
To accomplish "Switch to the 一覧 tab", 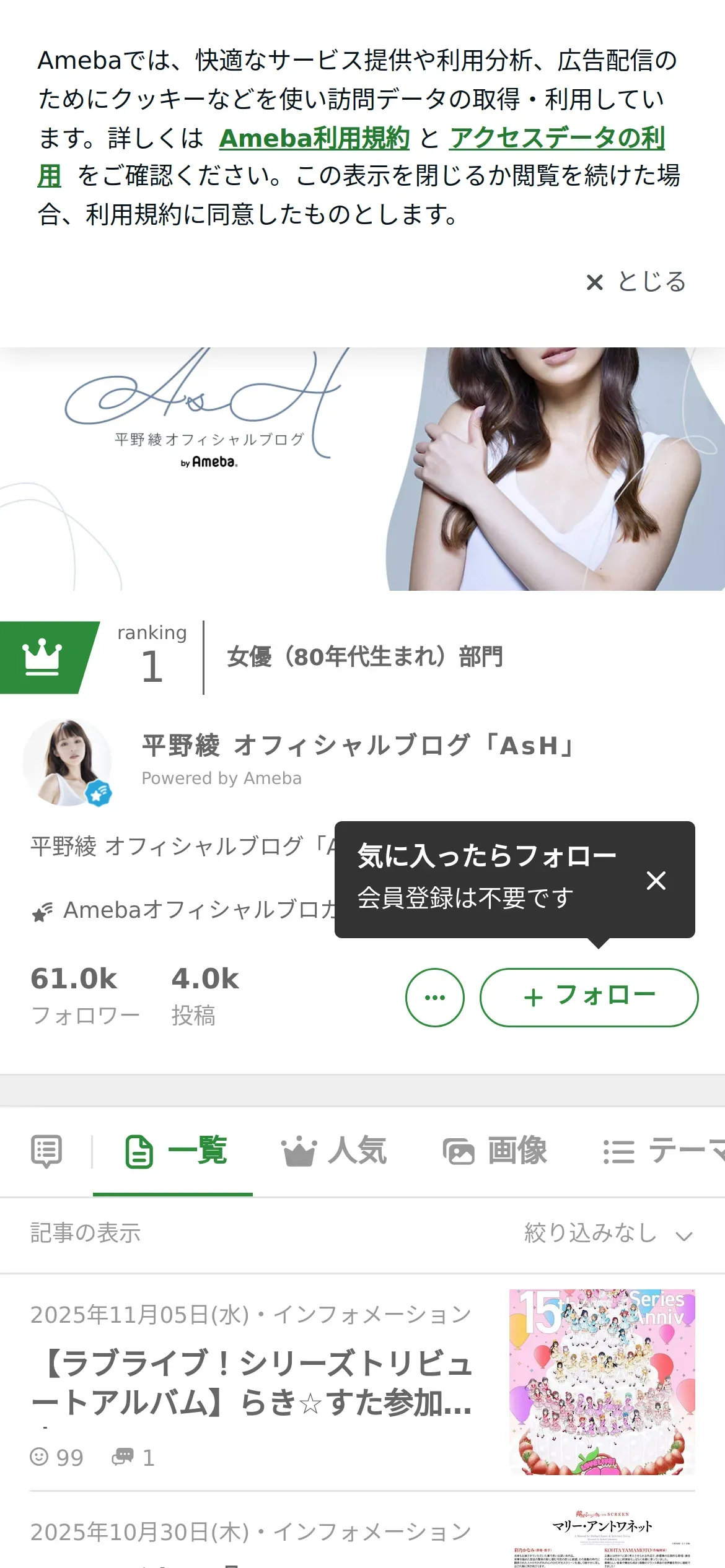I will 176,1152.
